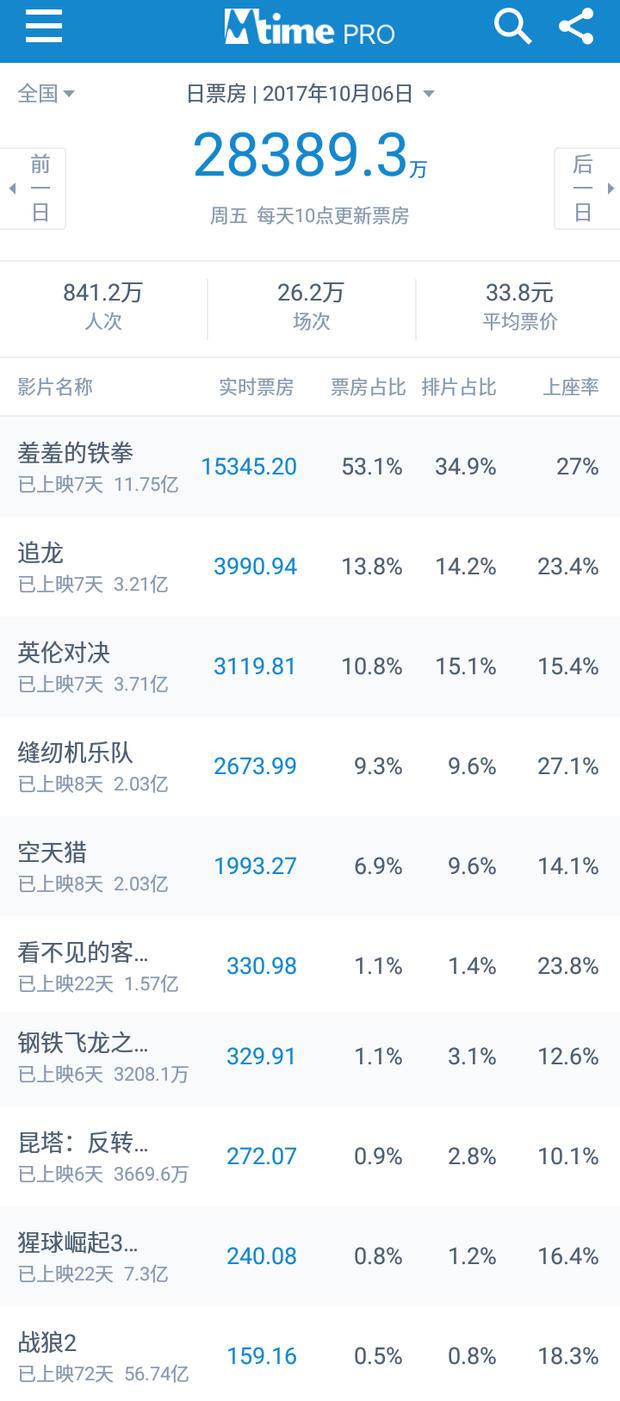Share this box office page
This screenshot has height=1401, width=620.
click(576, 26)
